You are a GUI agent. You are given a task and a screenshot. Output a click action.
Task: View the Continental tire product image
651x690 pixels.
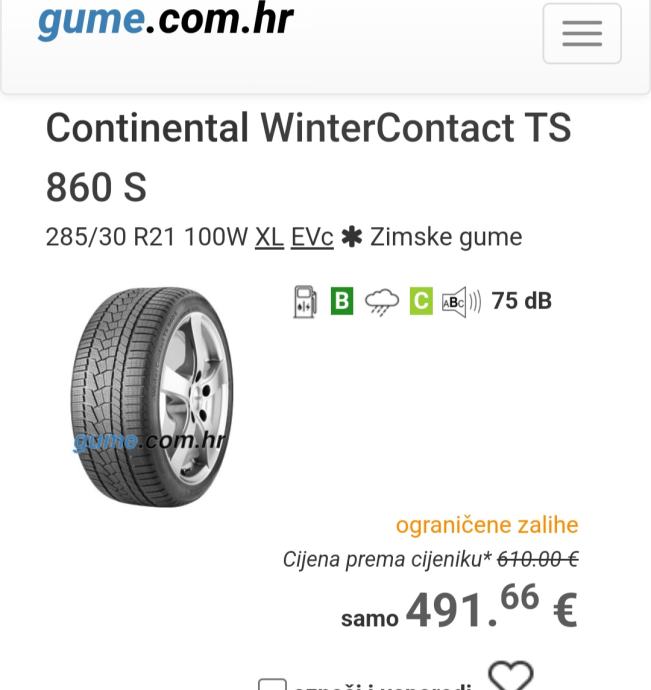click(x=150, y=397)
